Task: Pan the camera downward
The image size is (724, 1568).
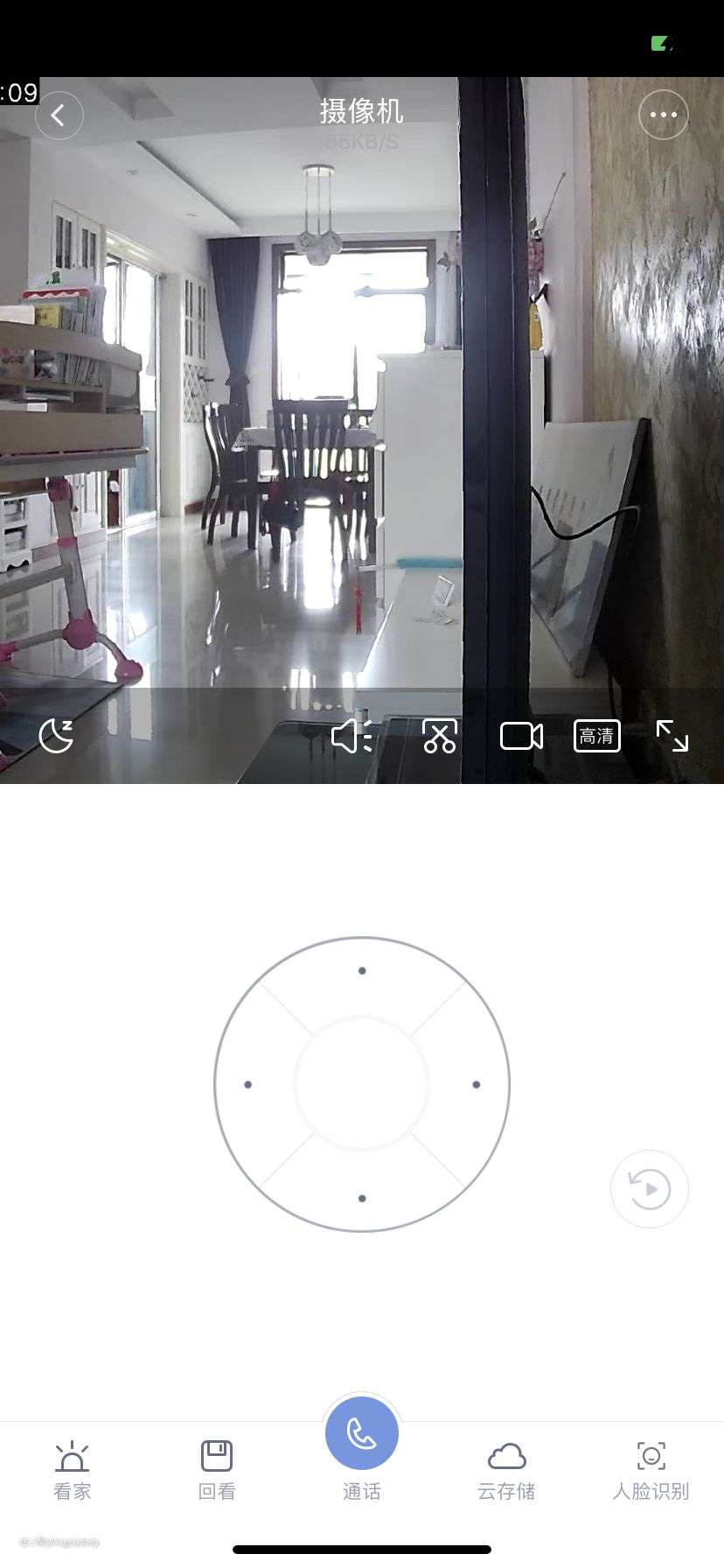Action: (362, 1198)
